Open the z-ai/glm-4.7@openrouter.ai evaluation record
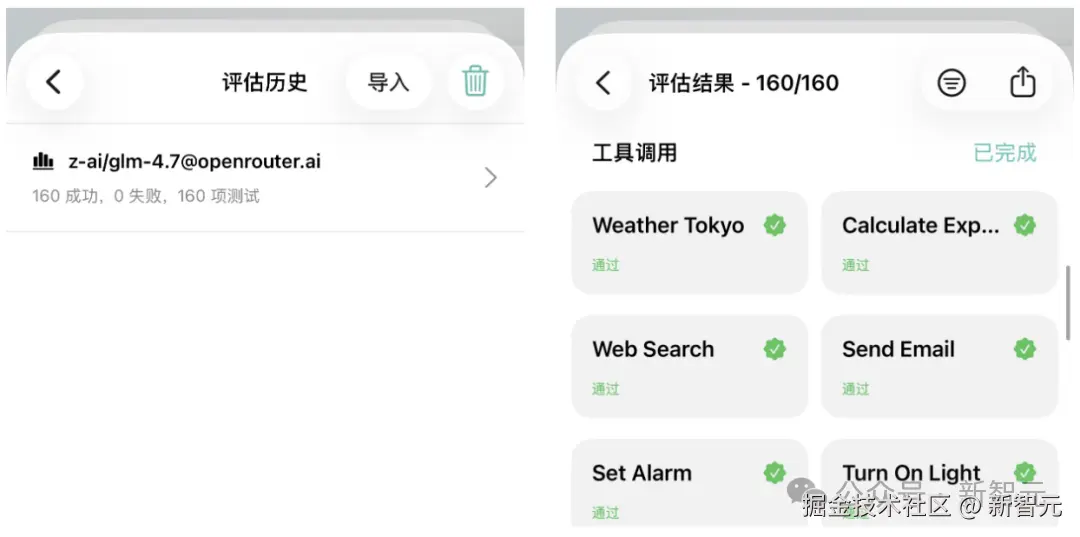 pos(265,177)
